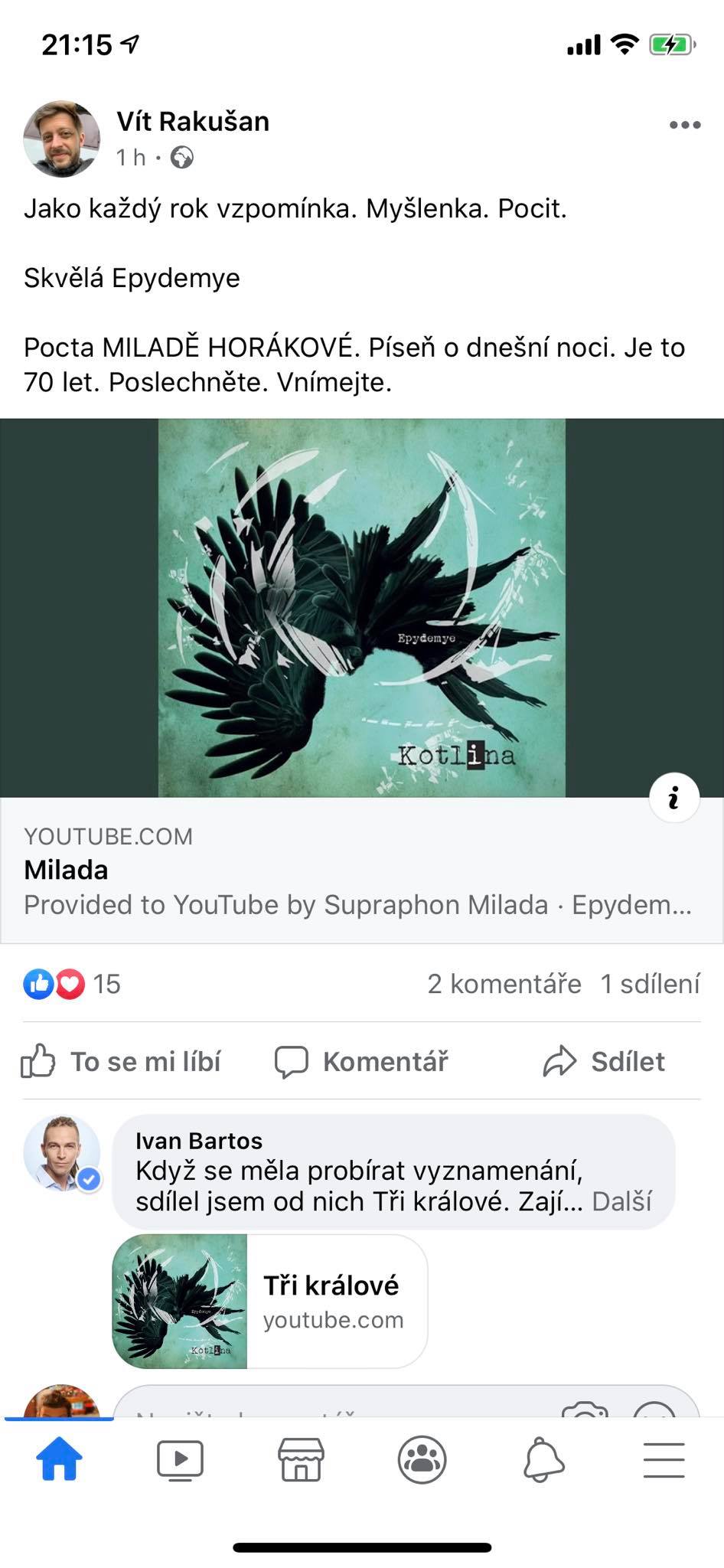View the 15 reactions list
The width and height of the screenshot is (724, 1568).
(72, 984)
